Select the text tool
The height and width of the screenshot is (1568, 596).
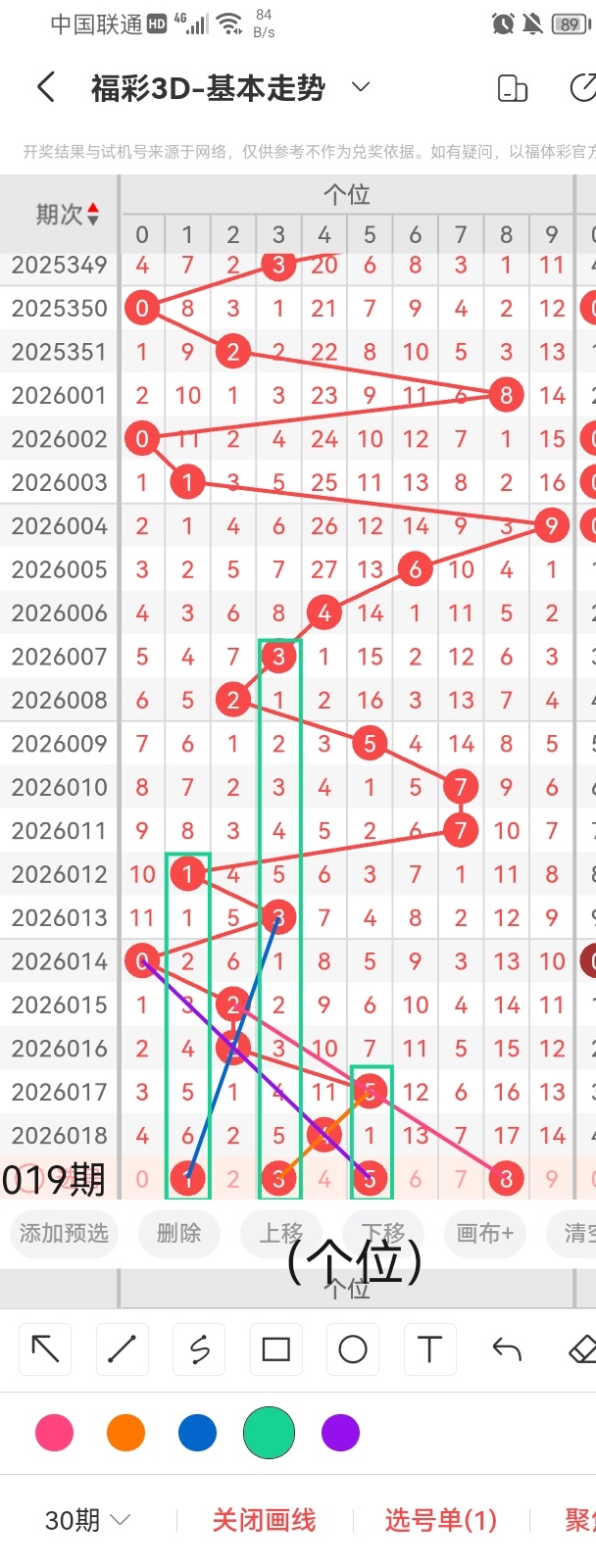[429, 1349]
